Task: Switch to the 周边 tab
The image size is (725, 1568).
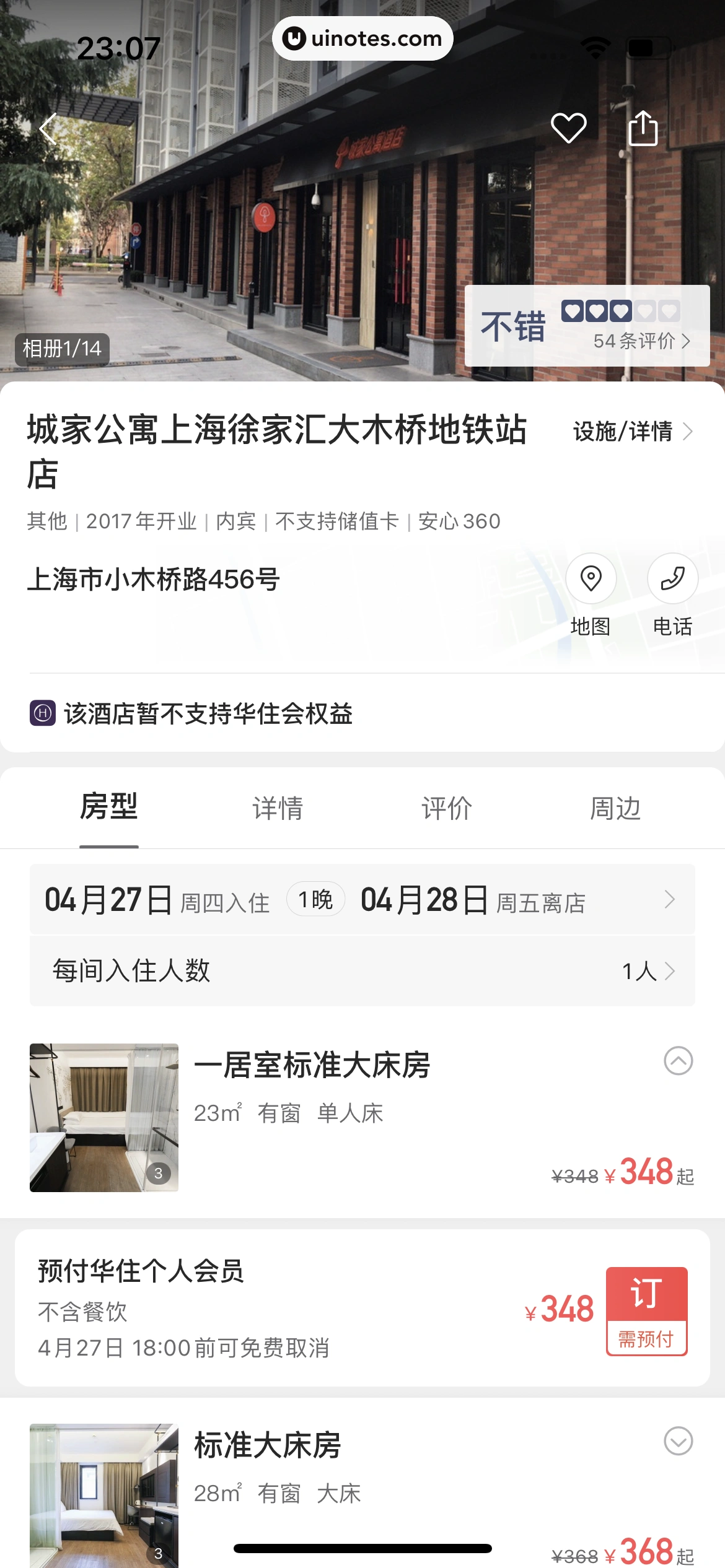Action: pos(615,808)
